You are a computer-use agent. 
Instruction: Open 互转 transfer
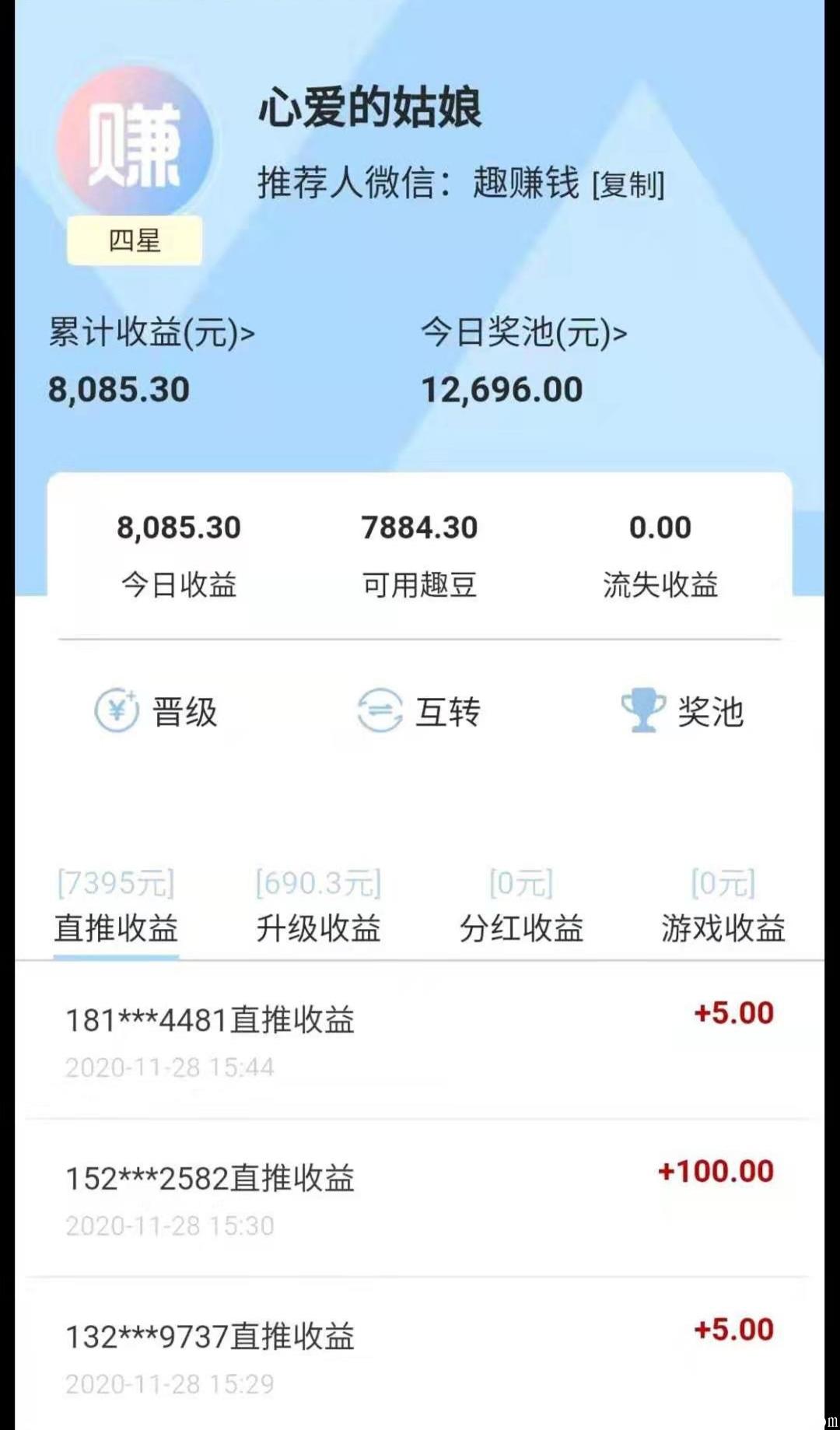pos(419,711)
